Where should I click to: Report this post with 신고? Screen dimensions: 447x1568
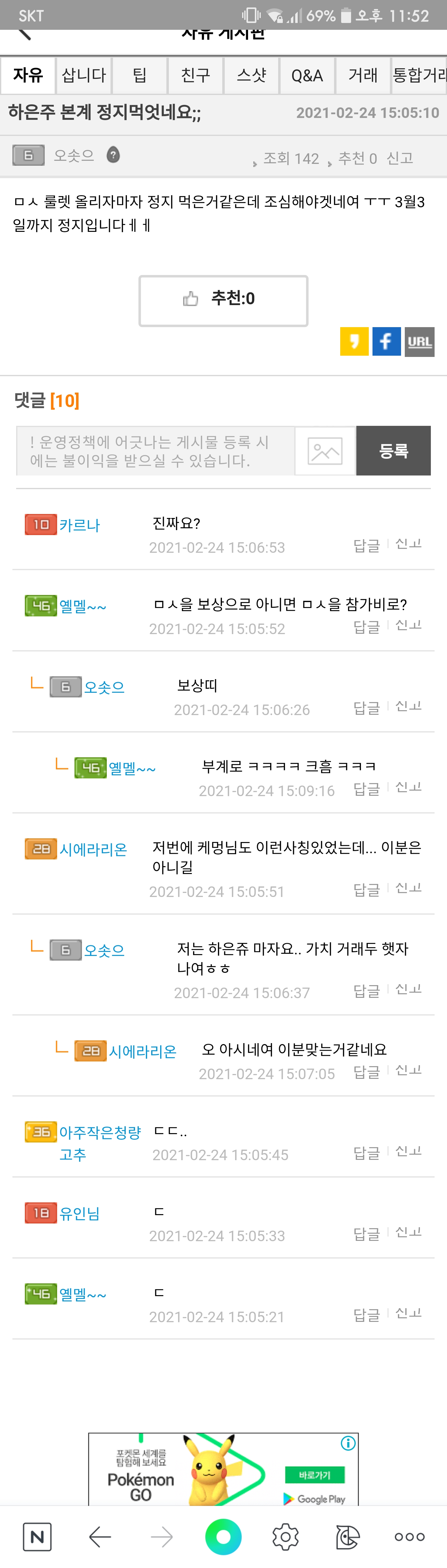tap(400, 158)
